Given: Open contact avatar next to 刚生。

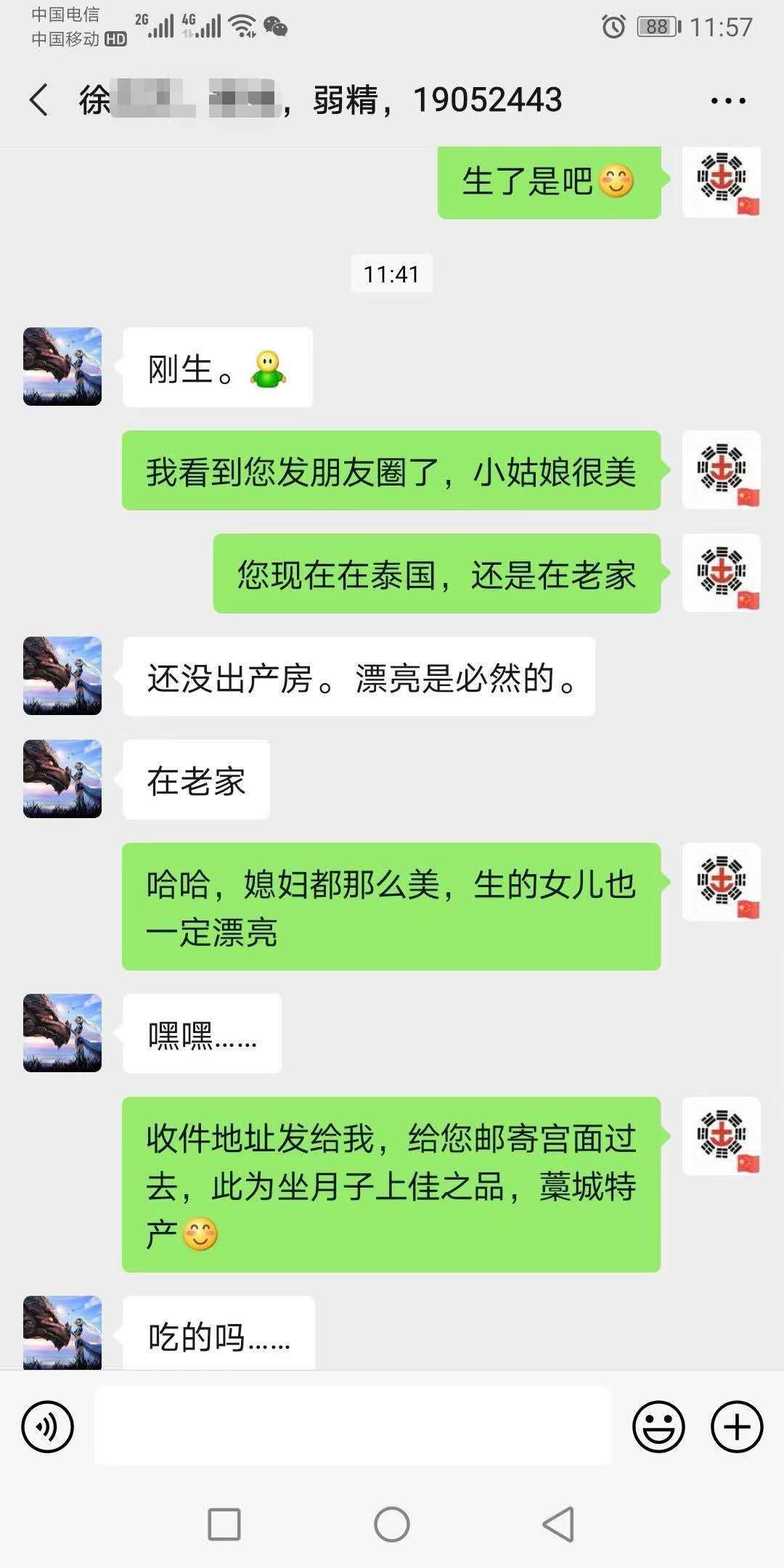Looking at the screenshot, I should tap(62, 367).
